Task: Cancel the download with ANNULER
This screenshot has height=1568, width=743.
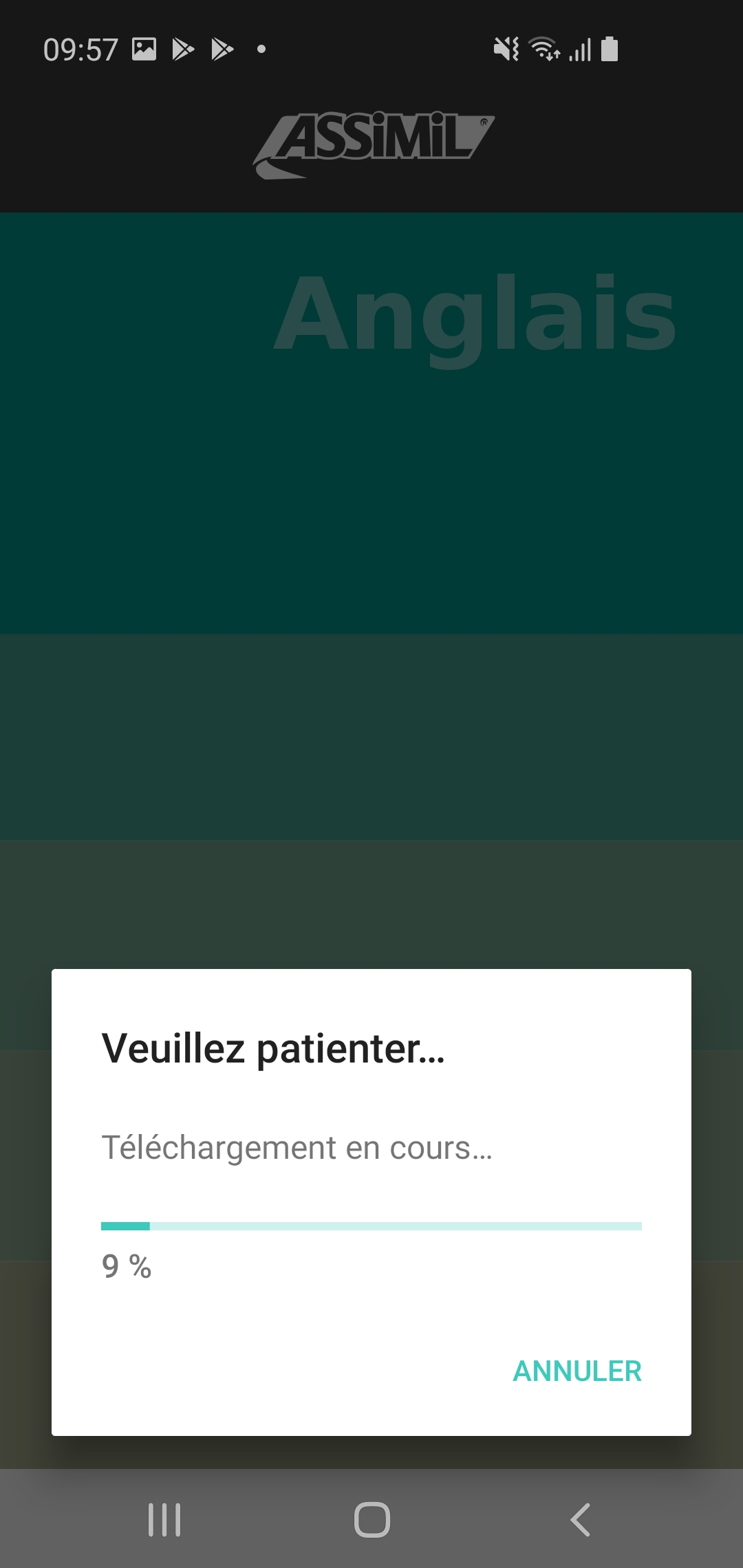Action: click(577, 1371)
